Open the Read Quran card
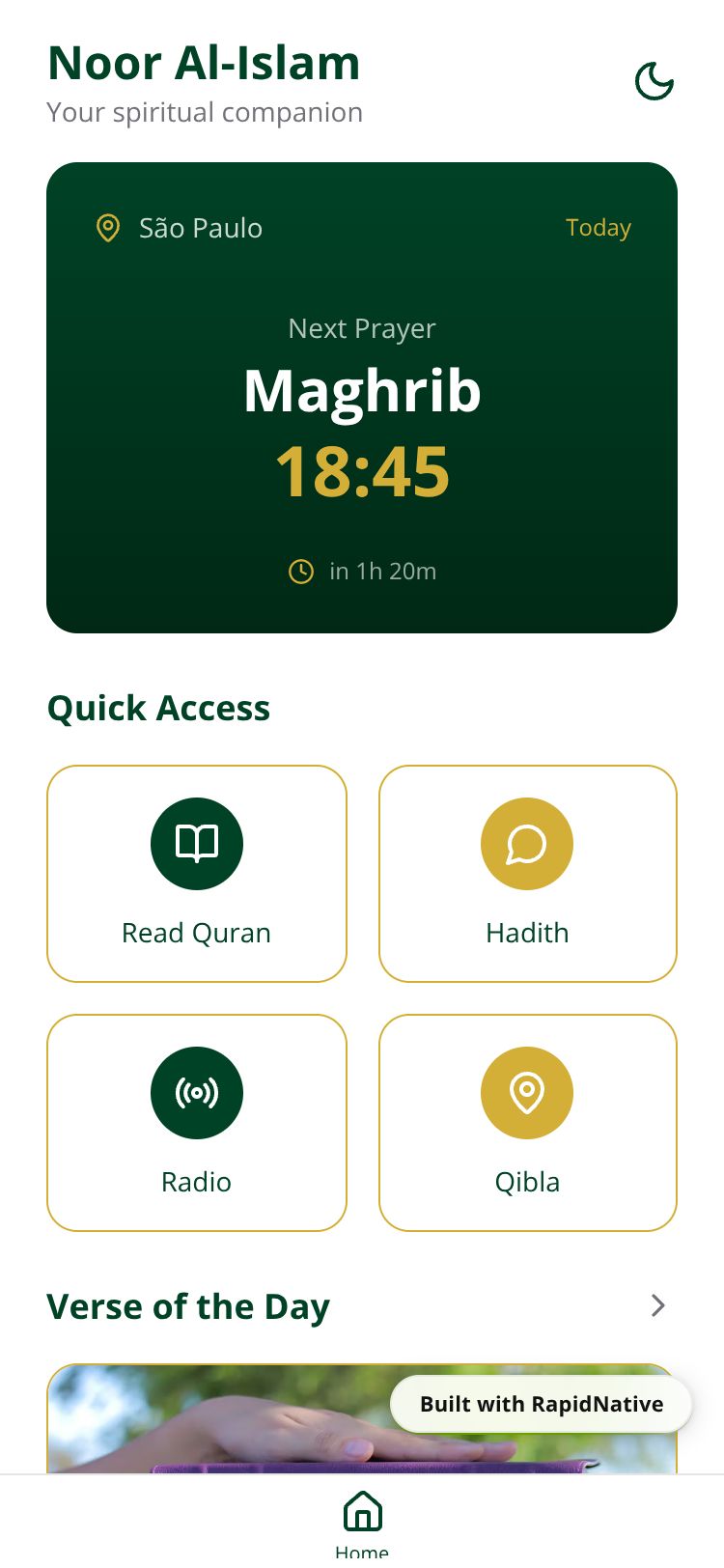 (x=197, y=874)
